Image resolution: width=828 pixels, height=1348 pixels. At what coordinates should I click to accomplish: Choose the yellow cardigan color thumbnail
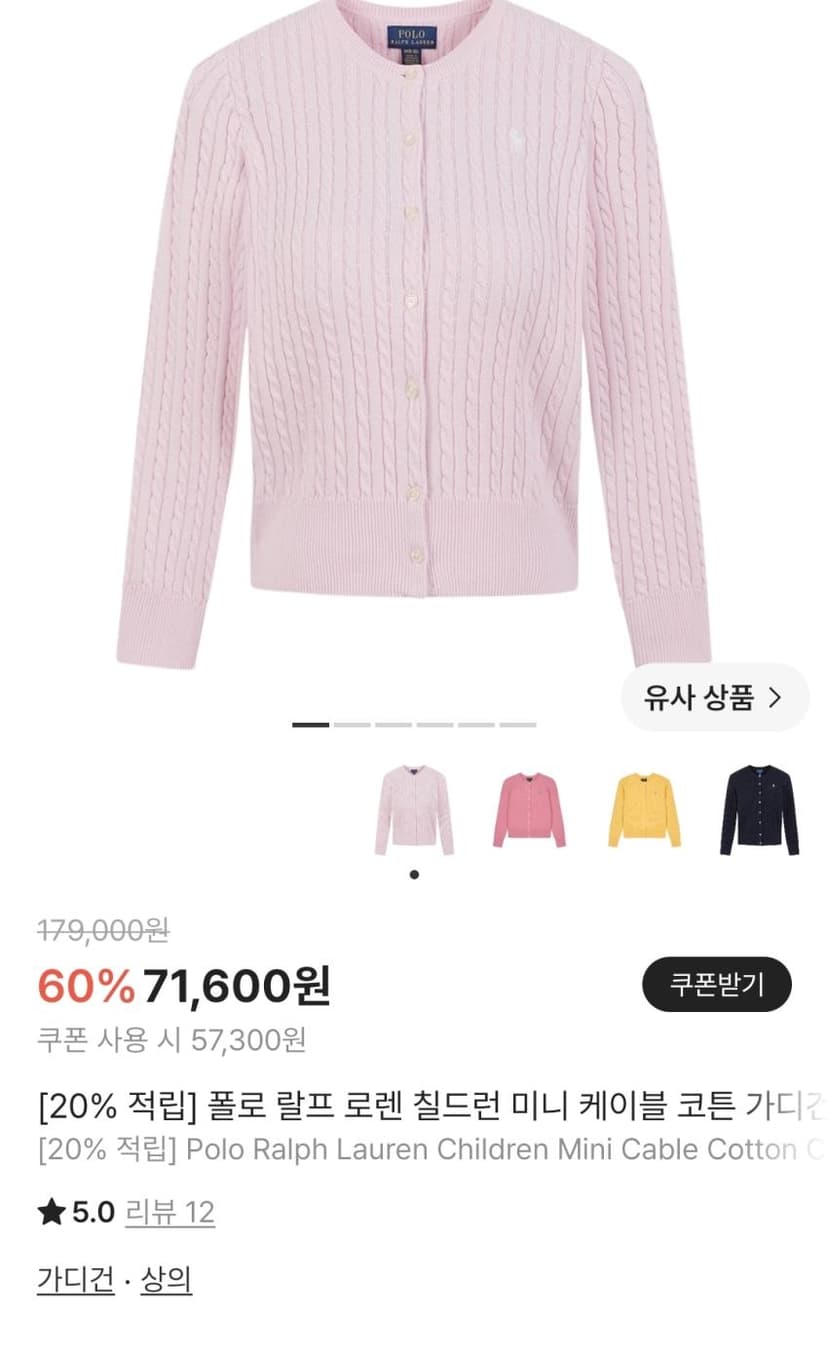pyautogui.click(x=644, y=810)
